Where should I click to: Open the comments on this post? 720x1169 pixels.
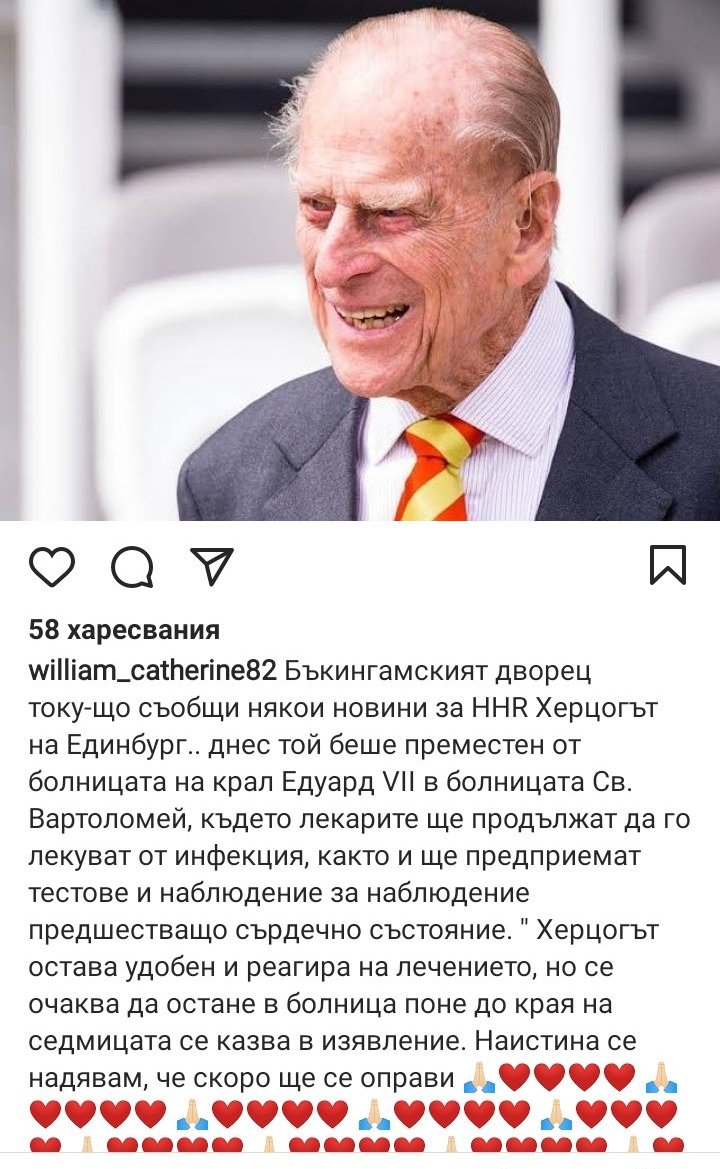132,567
